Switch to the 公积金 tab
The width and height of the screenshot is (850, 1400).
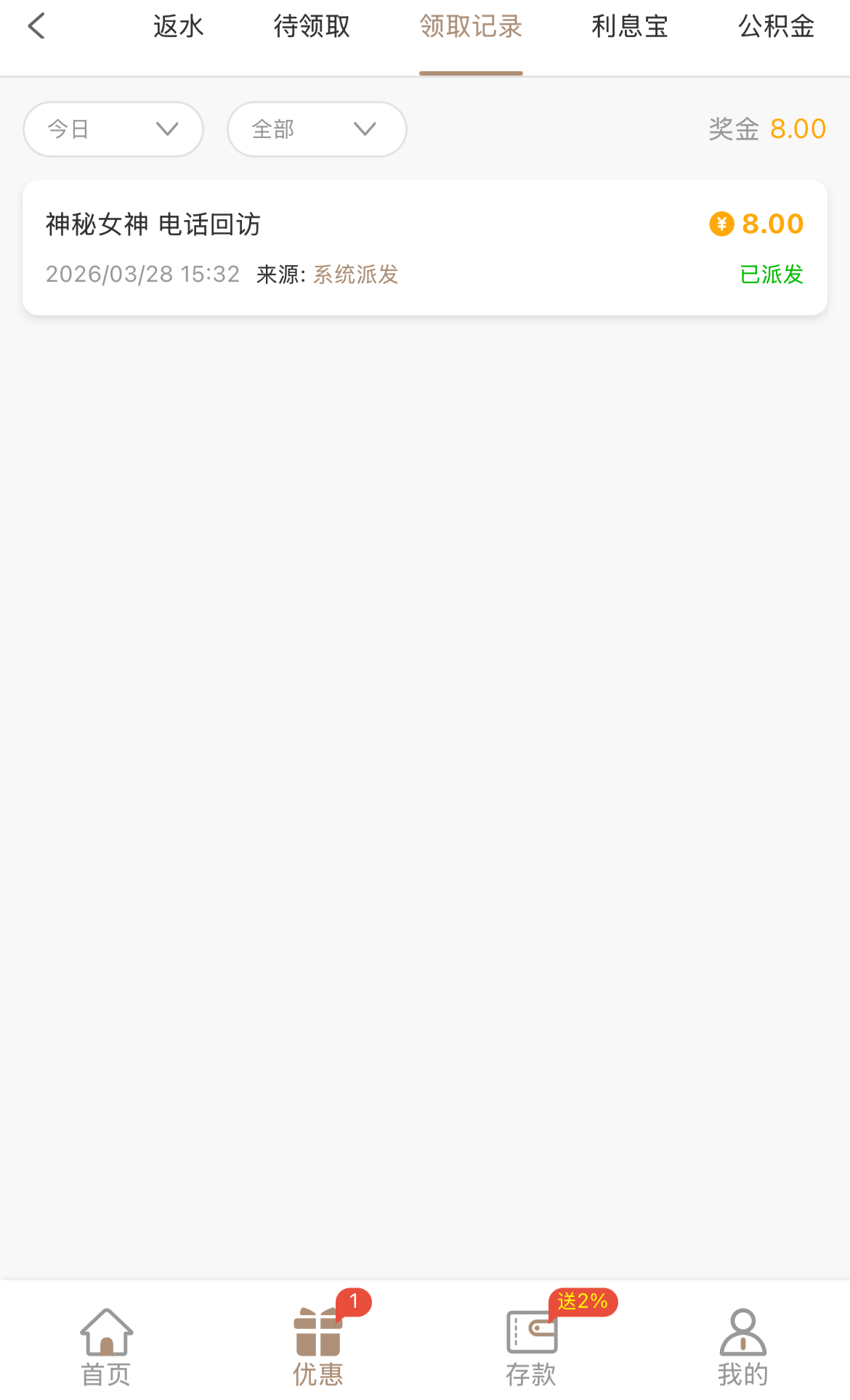coord(776,27)
